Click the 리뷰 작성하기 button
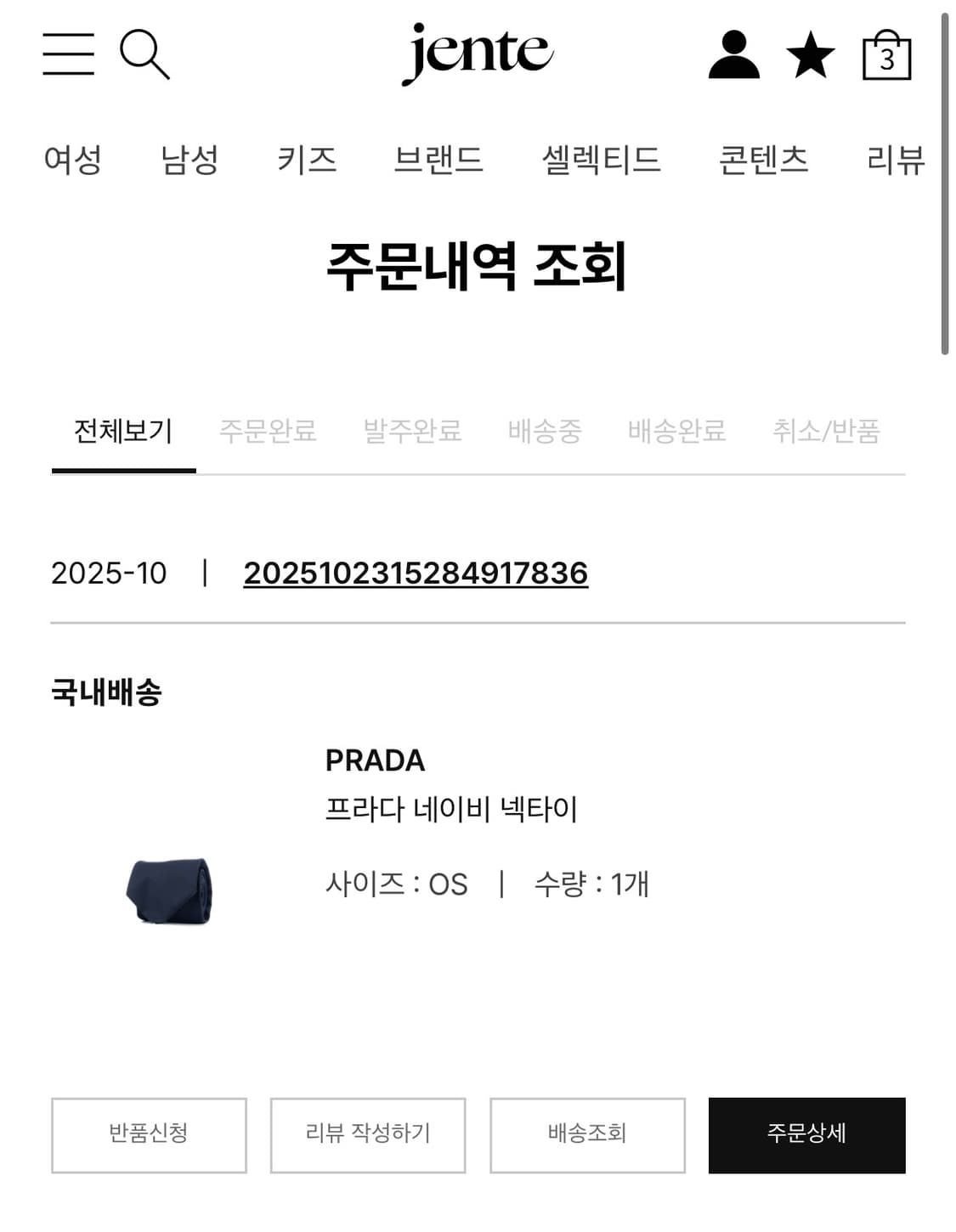956x1232 pixels. [x=367, y=1133]
